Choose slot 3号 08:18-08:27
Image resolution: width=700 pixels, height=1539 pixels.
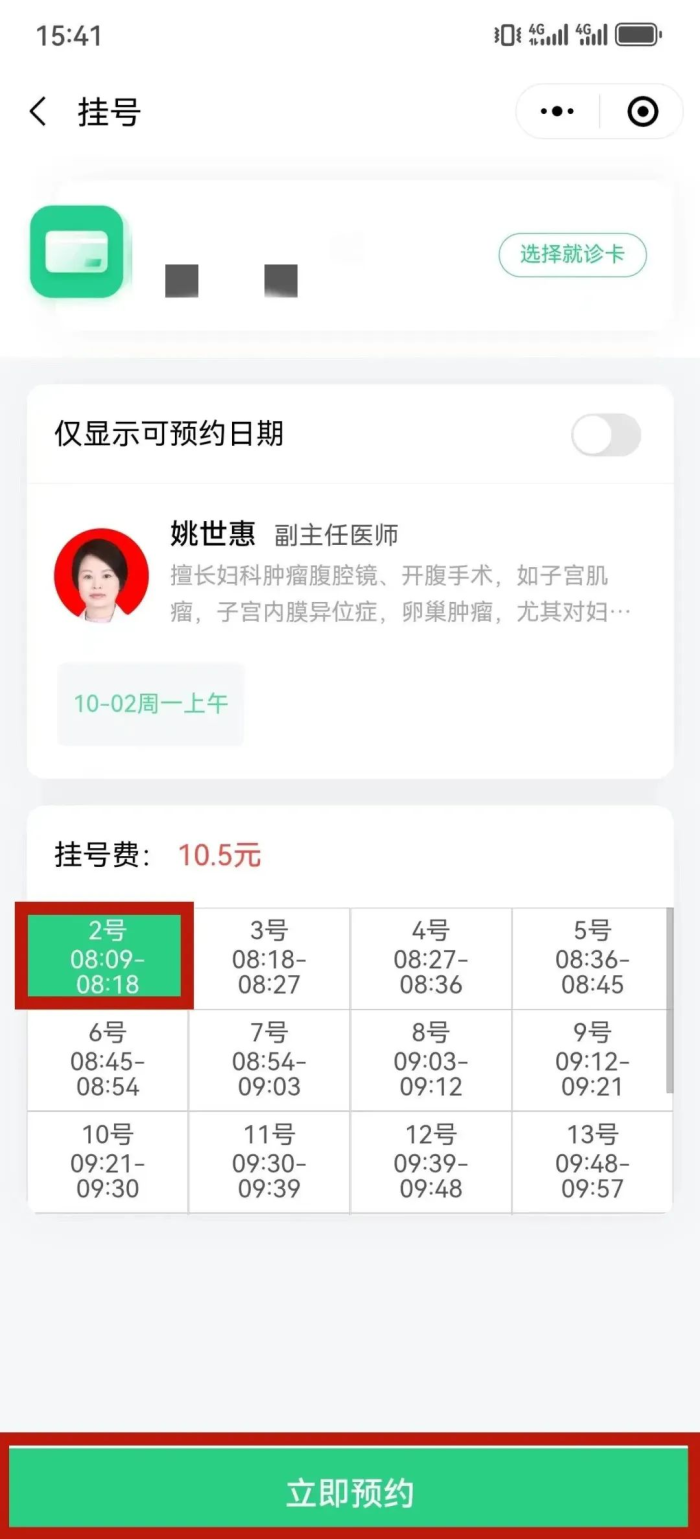click(269, 958)
